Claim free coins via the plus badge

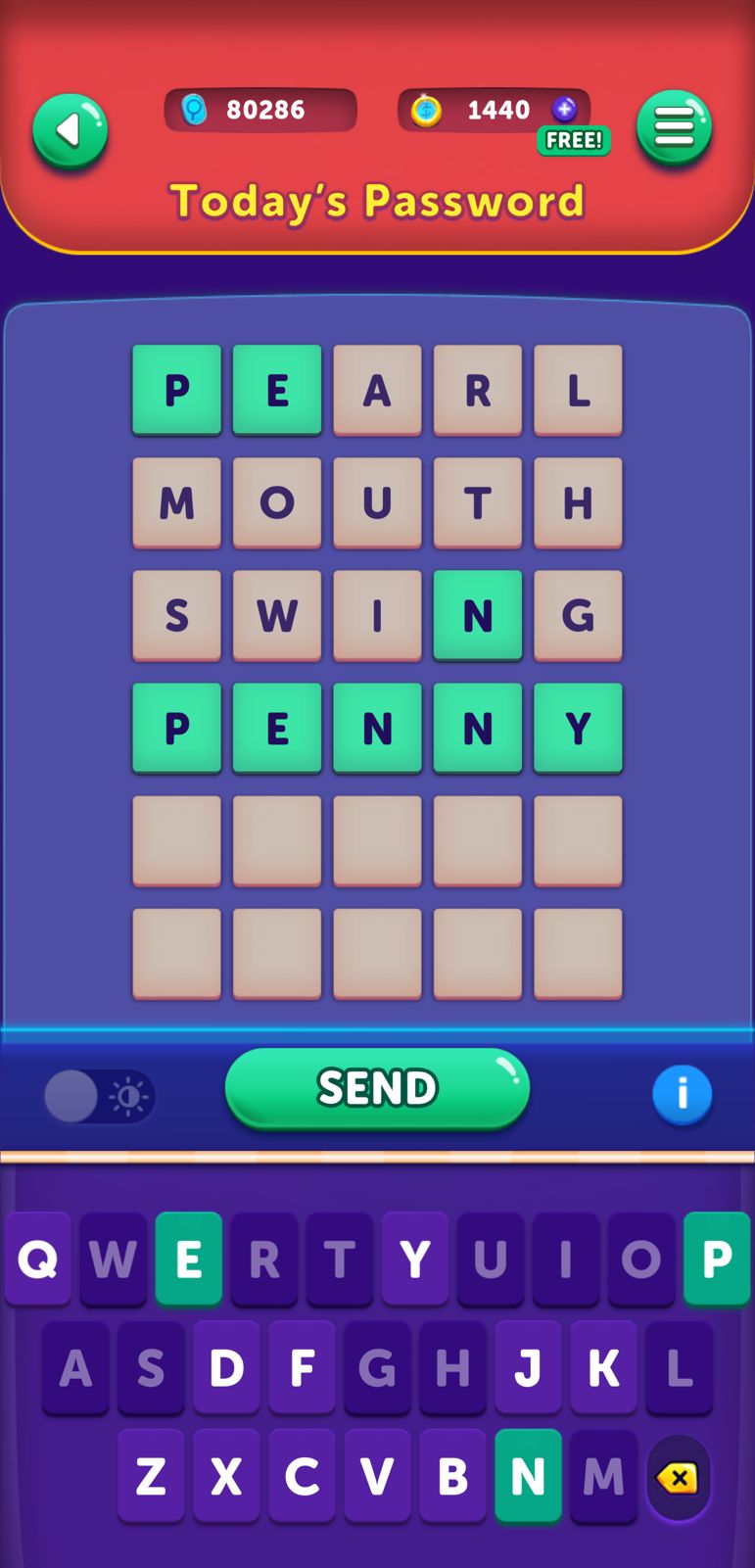coord(564,109)
